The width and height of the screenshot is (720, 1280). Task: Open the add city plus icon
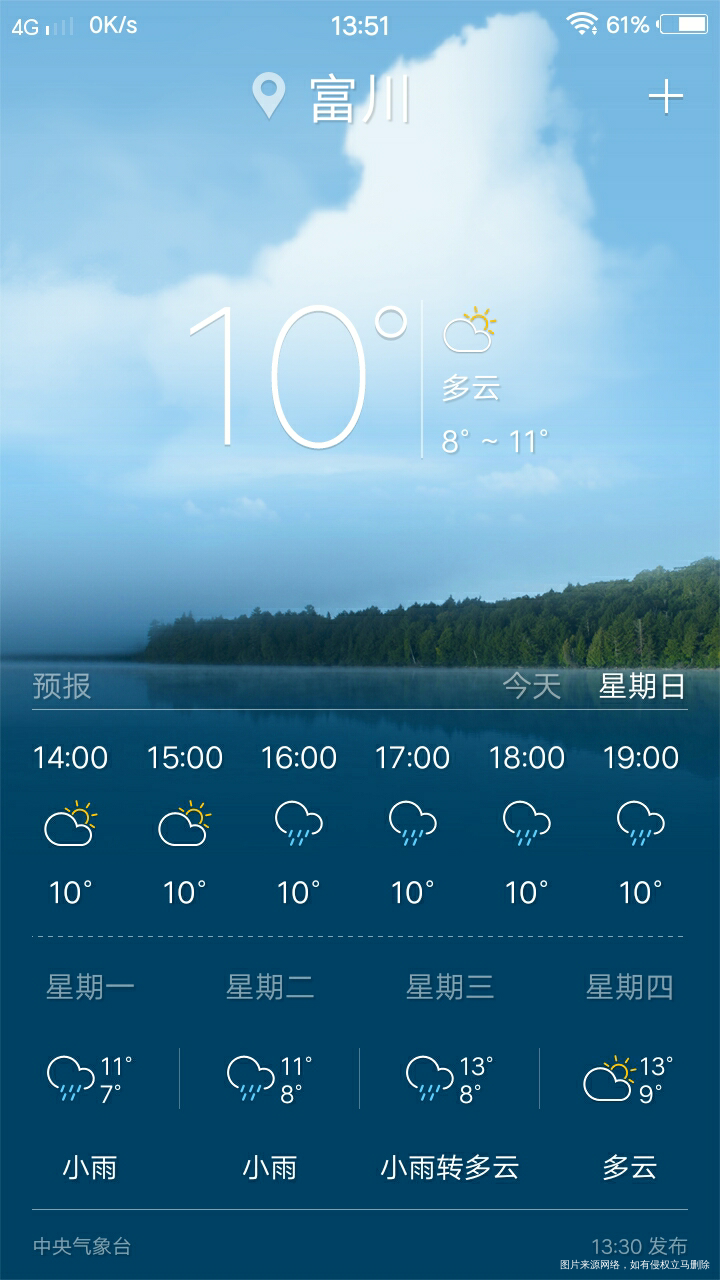[665, 95]
